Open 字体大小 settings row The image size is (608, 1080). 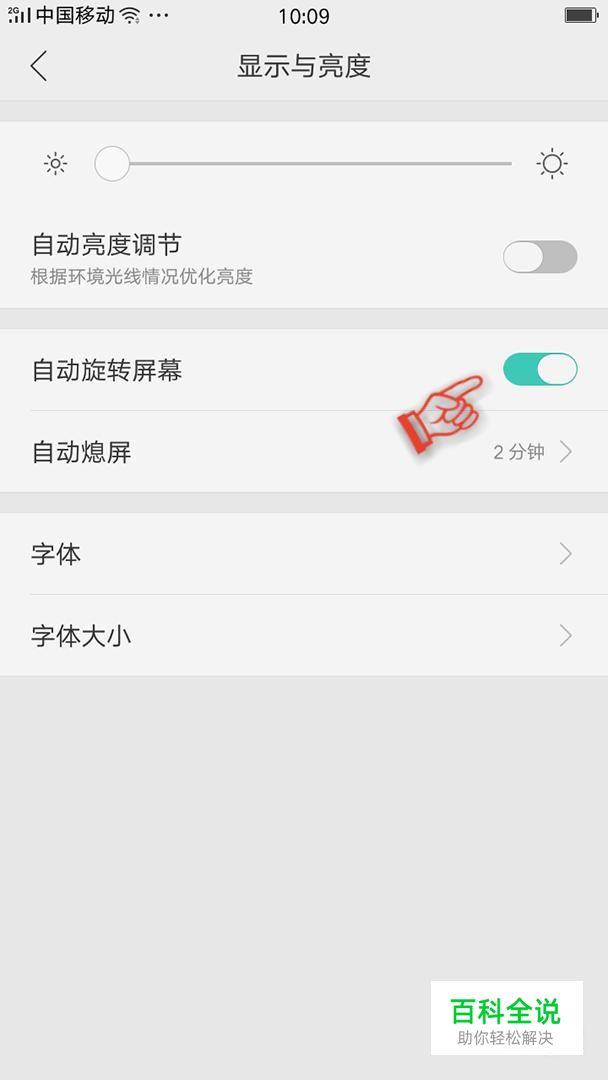tap(304, 636)
